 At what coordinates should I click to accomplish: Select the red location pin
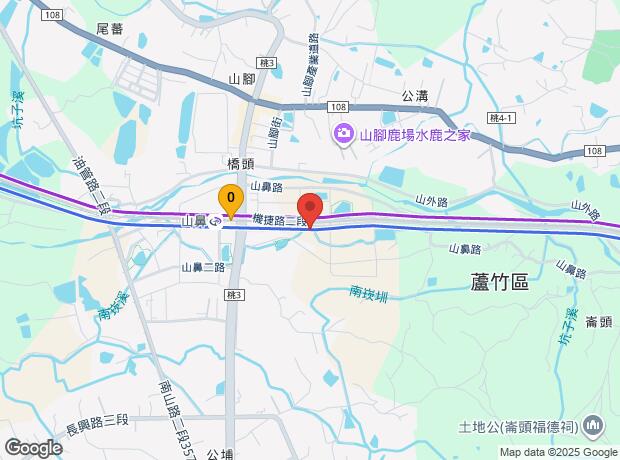(310, 208)
